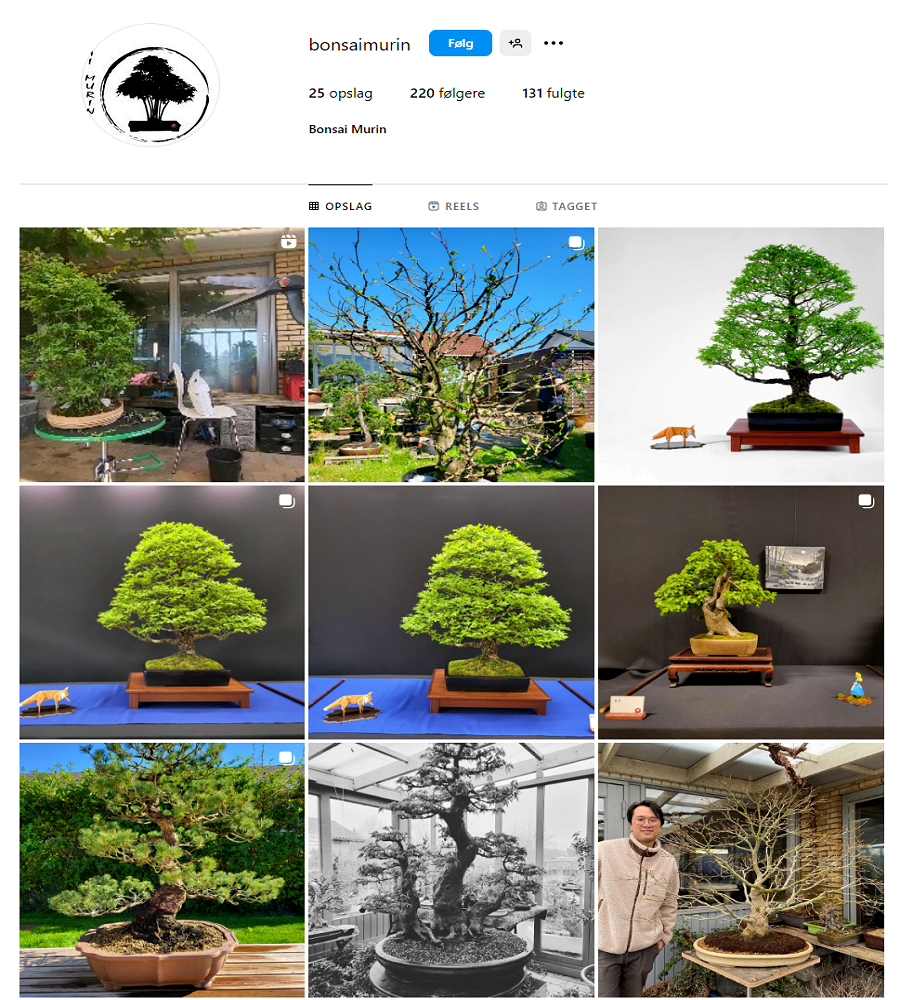Switch to the Reels tab
Image resolution: width=900 pixels, height=1000 pixels.
pos(453,206)
